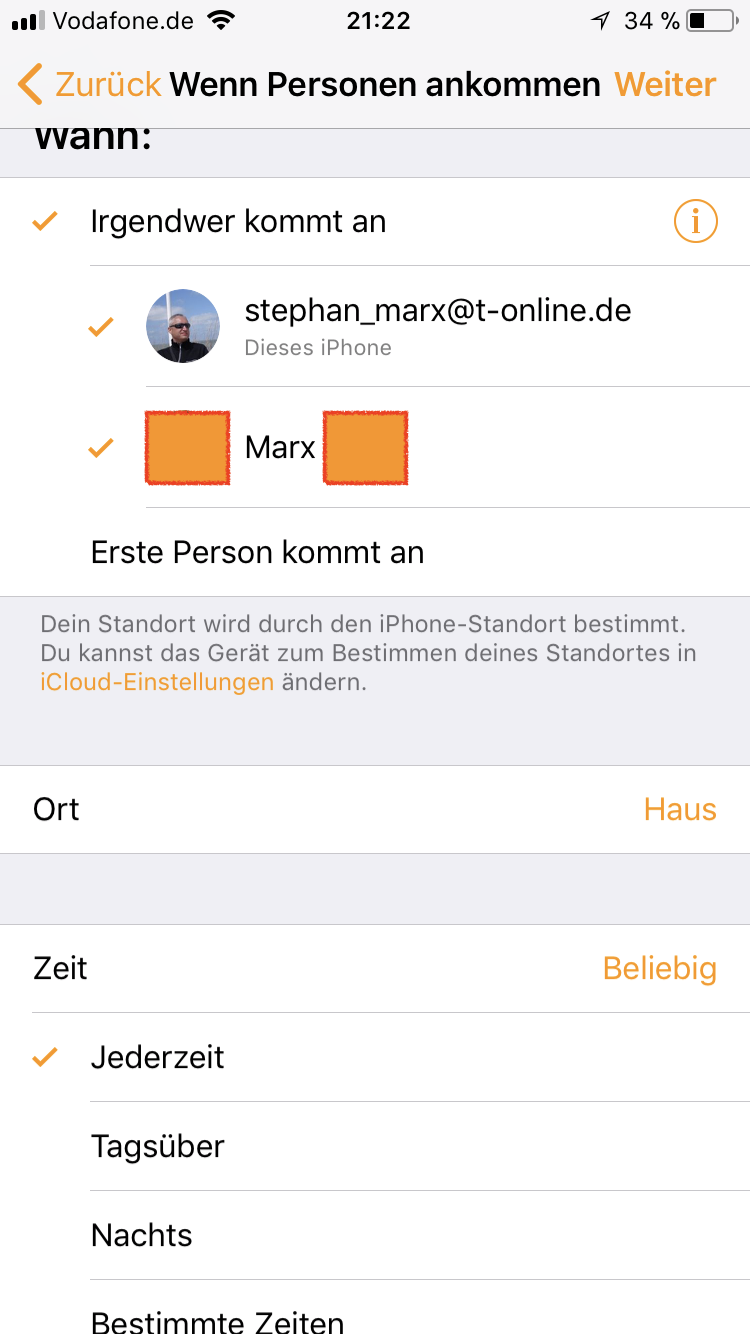The height and width of the screenshot is (1334, 750).
Task: Go back via Zurück
Action: tap(90, 85)
